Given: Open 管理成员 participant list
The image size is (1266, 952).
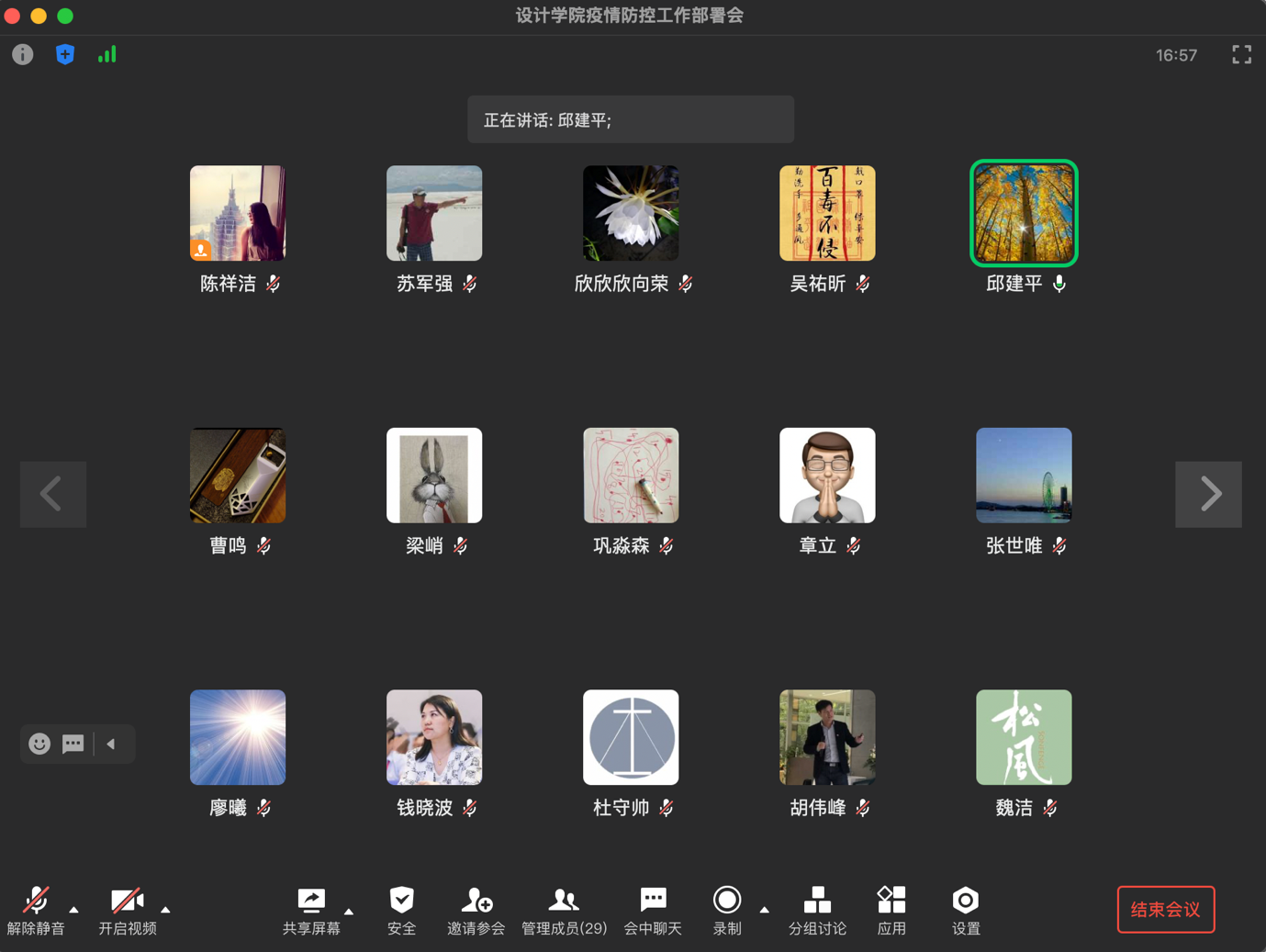Looking at the screenshot, I should click(x=564, y=909).
